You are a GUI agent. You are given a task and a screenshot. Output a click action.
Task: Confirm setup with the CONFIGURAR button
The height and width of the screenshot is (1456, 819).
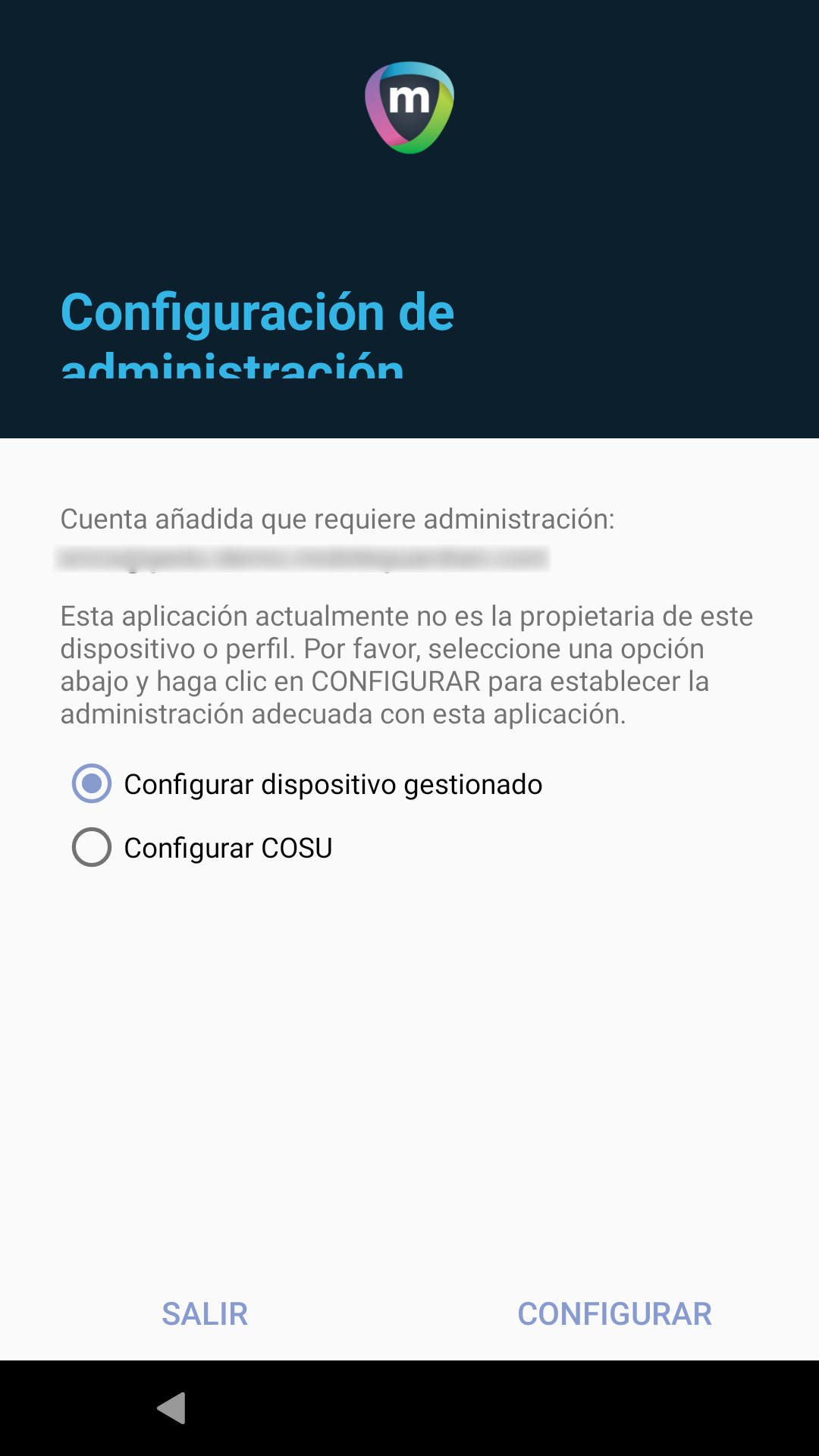coord(614,1314)
